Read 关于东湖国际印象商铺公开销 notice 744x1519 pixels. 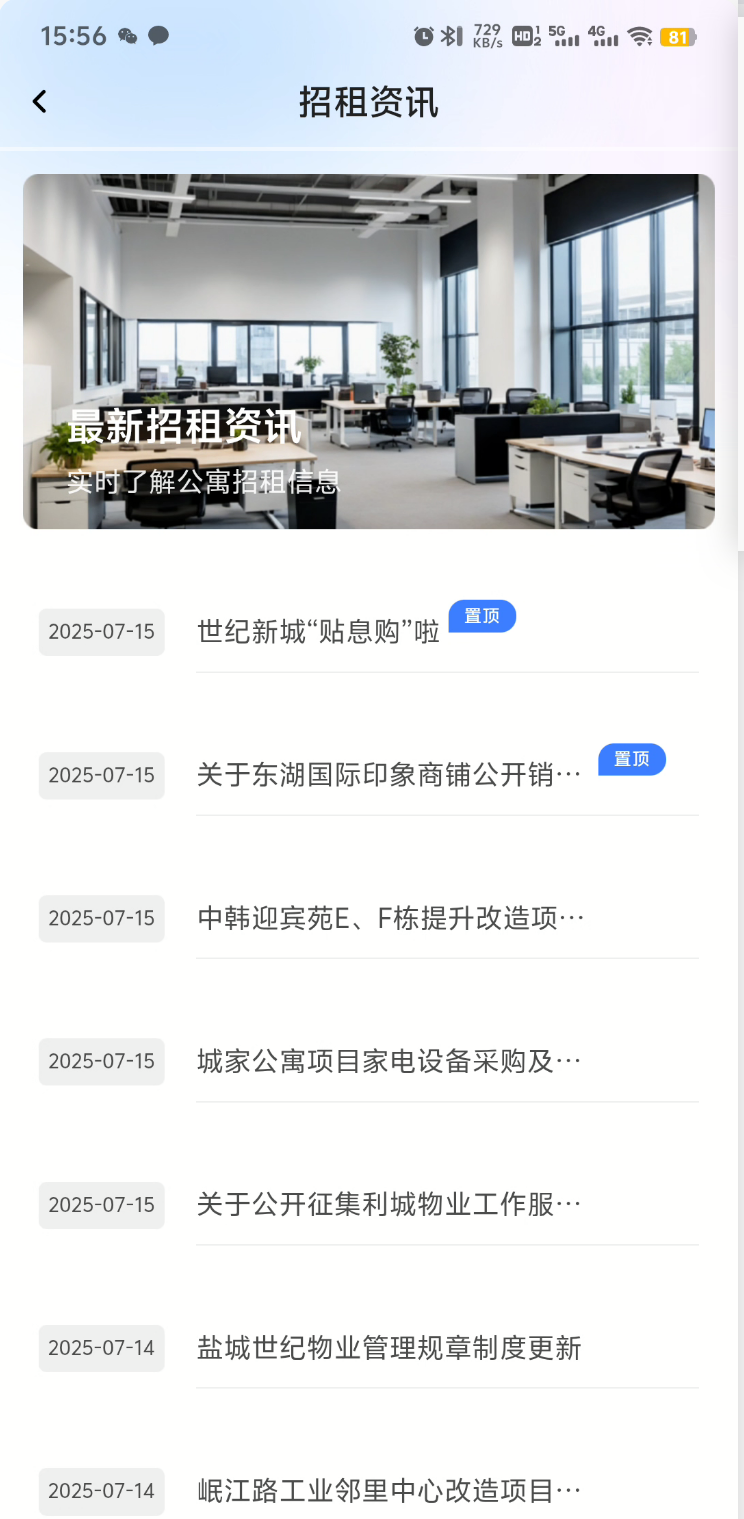[389, 775]
